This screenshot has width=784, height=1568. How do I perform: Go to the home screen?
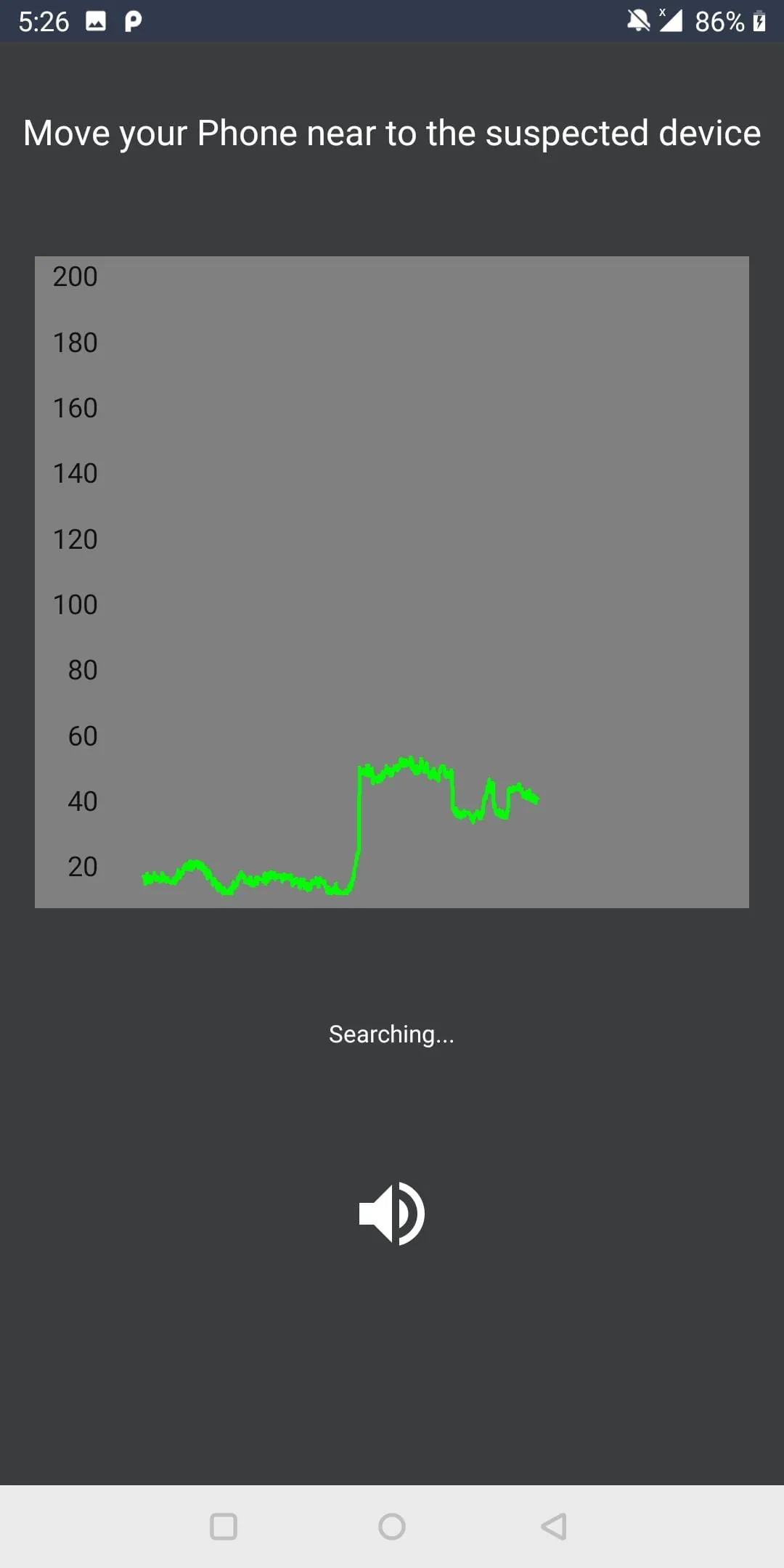click(x=392, y=1526)
